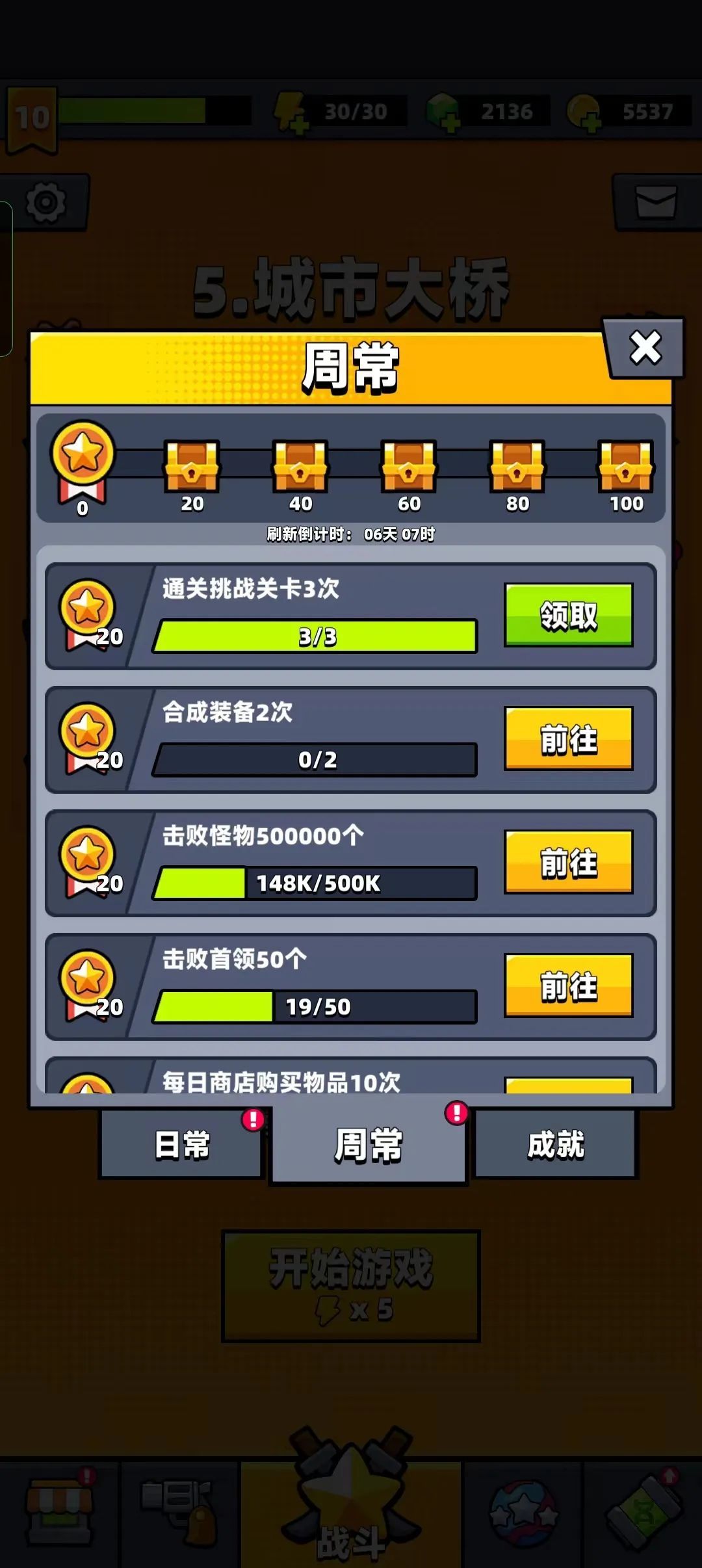Click the 148K/500K monster progress bar

coord(314,883)
